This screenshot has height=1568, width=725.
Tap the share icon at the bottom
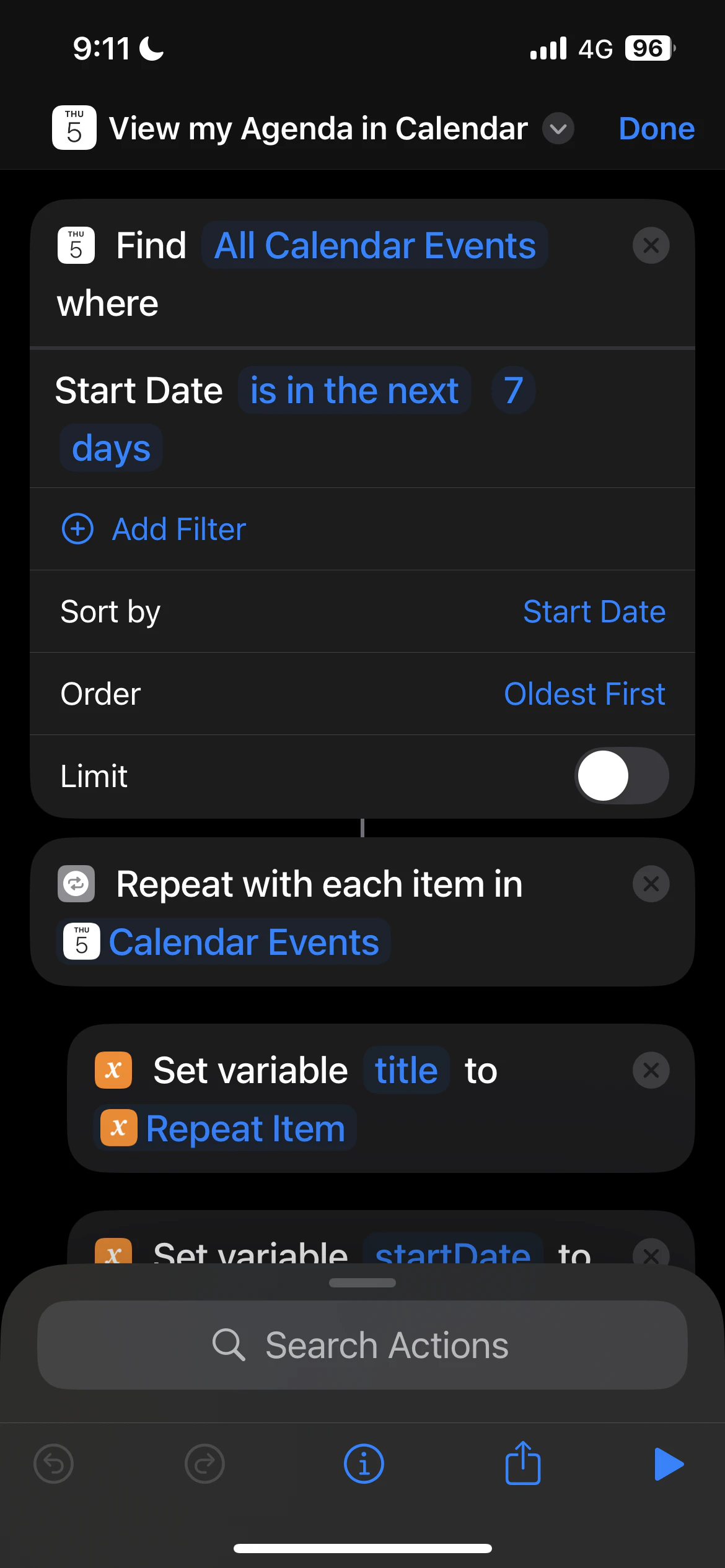tap(522, 1463)
